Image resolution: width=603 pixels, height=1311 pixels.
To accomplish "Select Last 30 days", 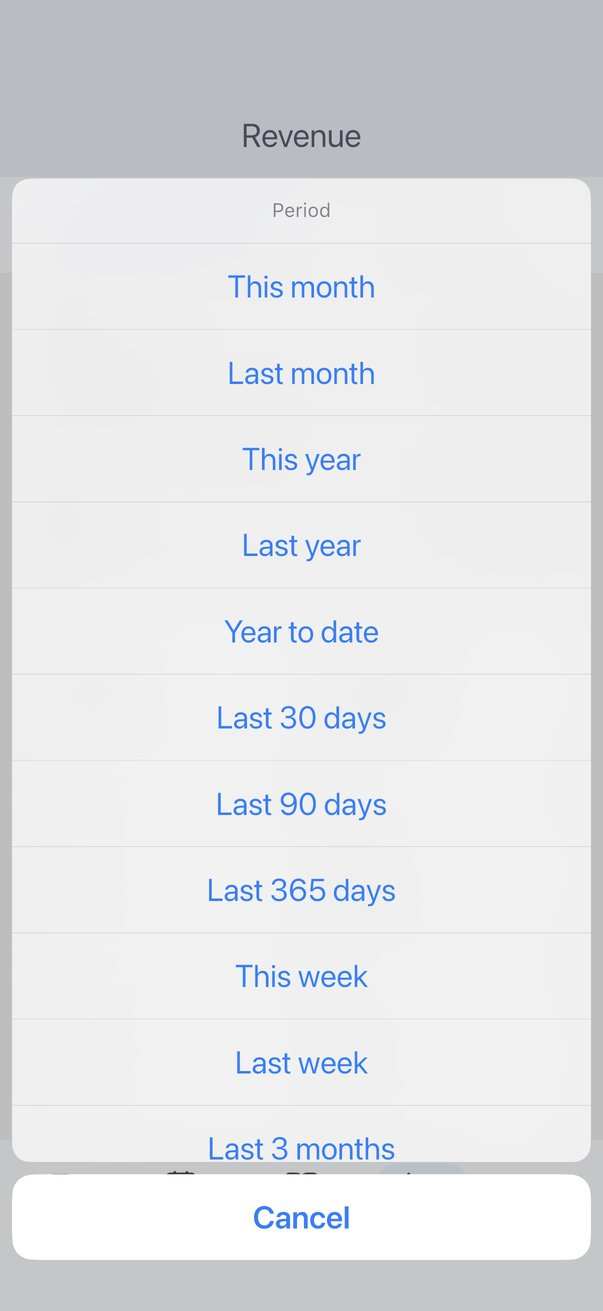I will pos(301,718).
